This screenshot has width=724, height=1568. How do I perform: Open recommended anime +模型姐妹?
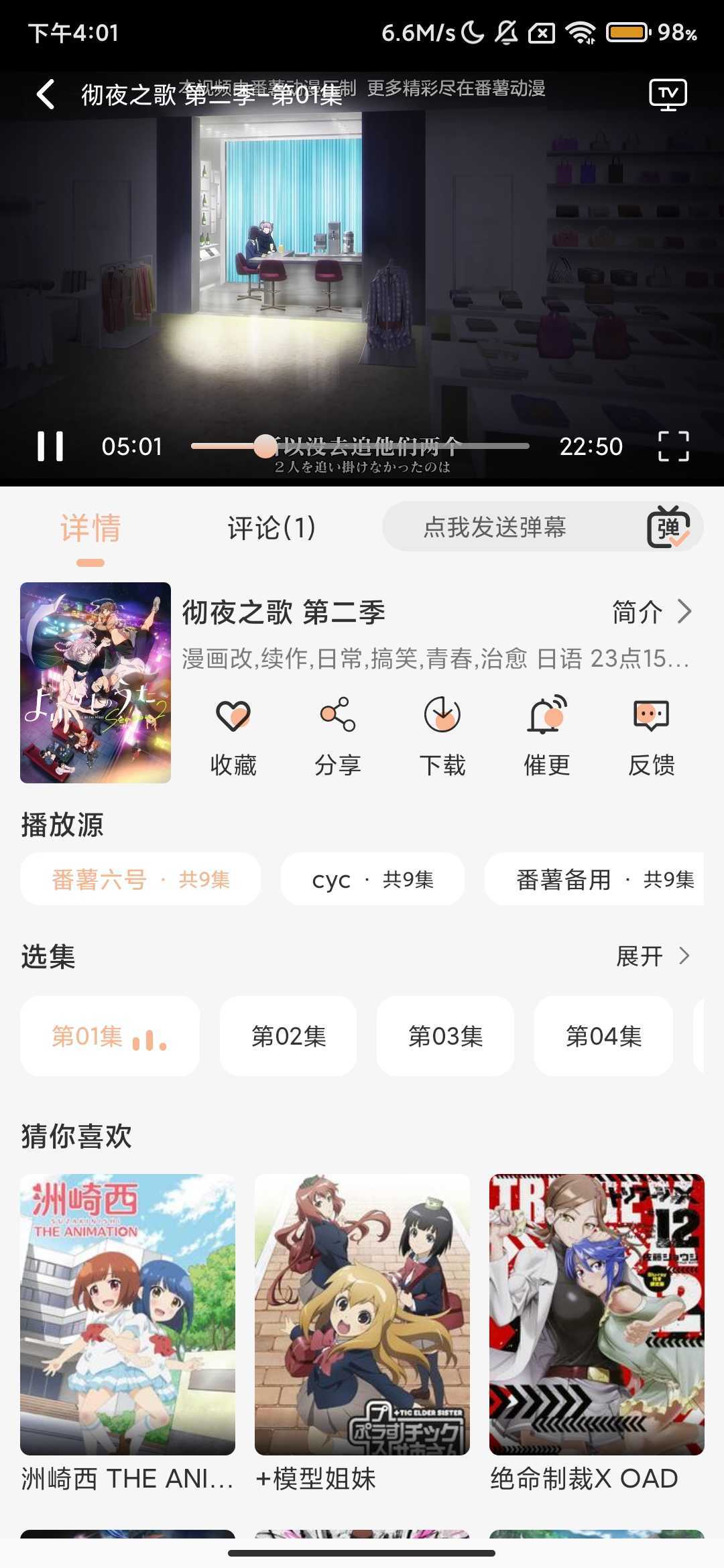[362, 1330]
